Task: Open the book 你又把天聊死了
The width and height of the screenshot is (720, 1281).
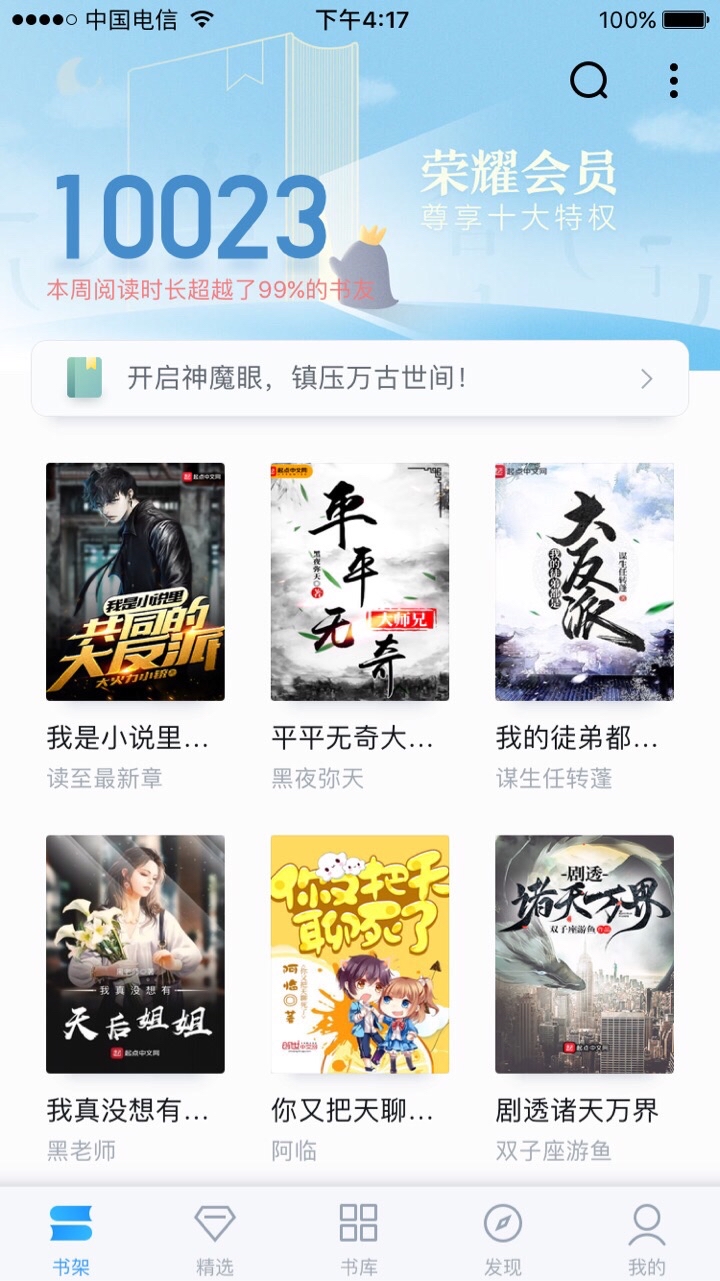Action: coord(360,954)
